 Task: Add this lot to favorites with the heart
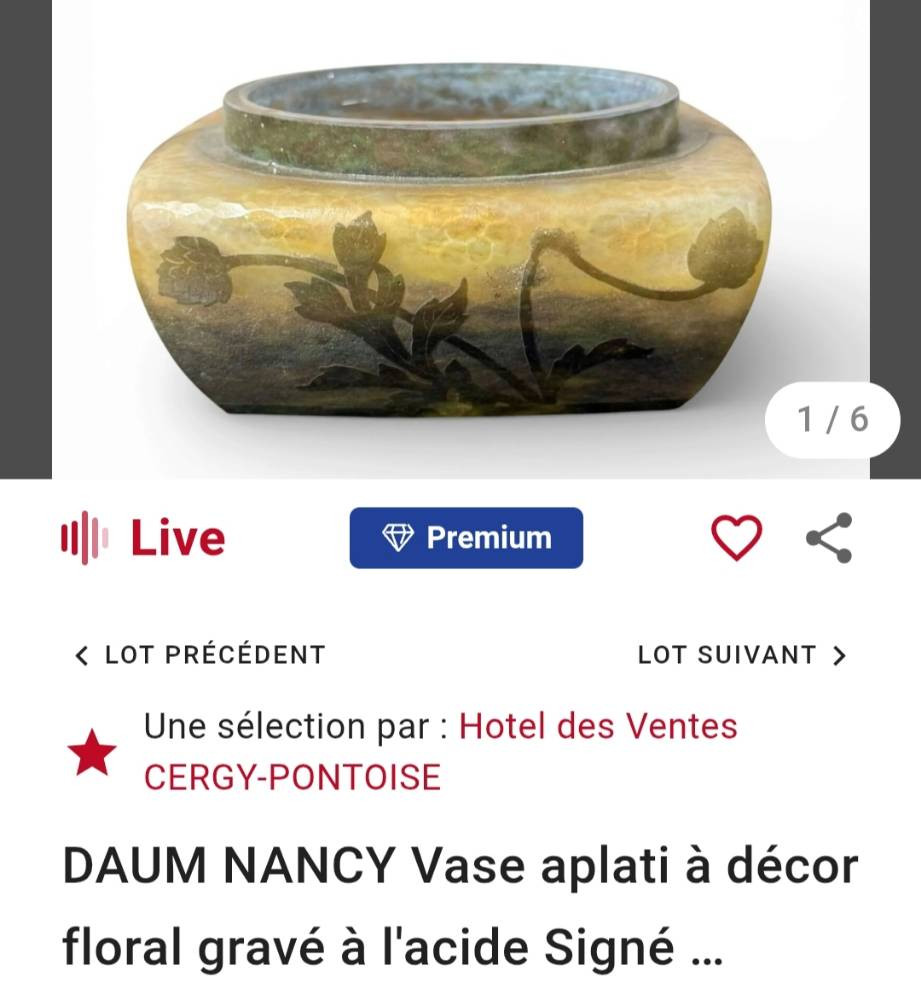click(x=736, y=538)
